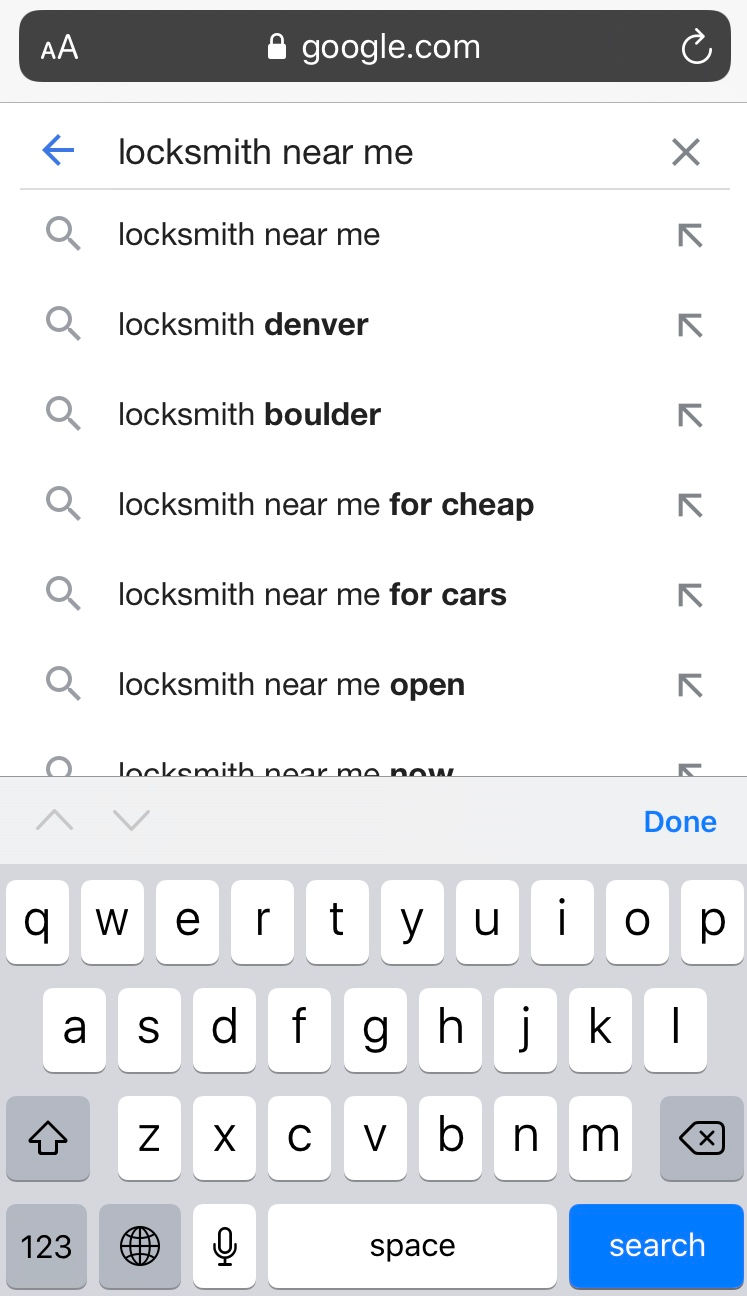Open the AA text size menu
The width and height of the screenshot is (747, 1296).
(x=60, y=48)
